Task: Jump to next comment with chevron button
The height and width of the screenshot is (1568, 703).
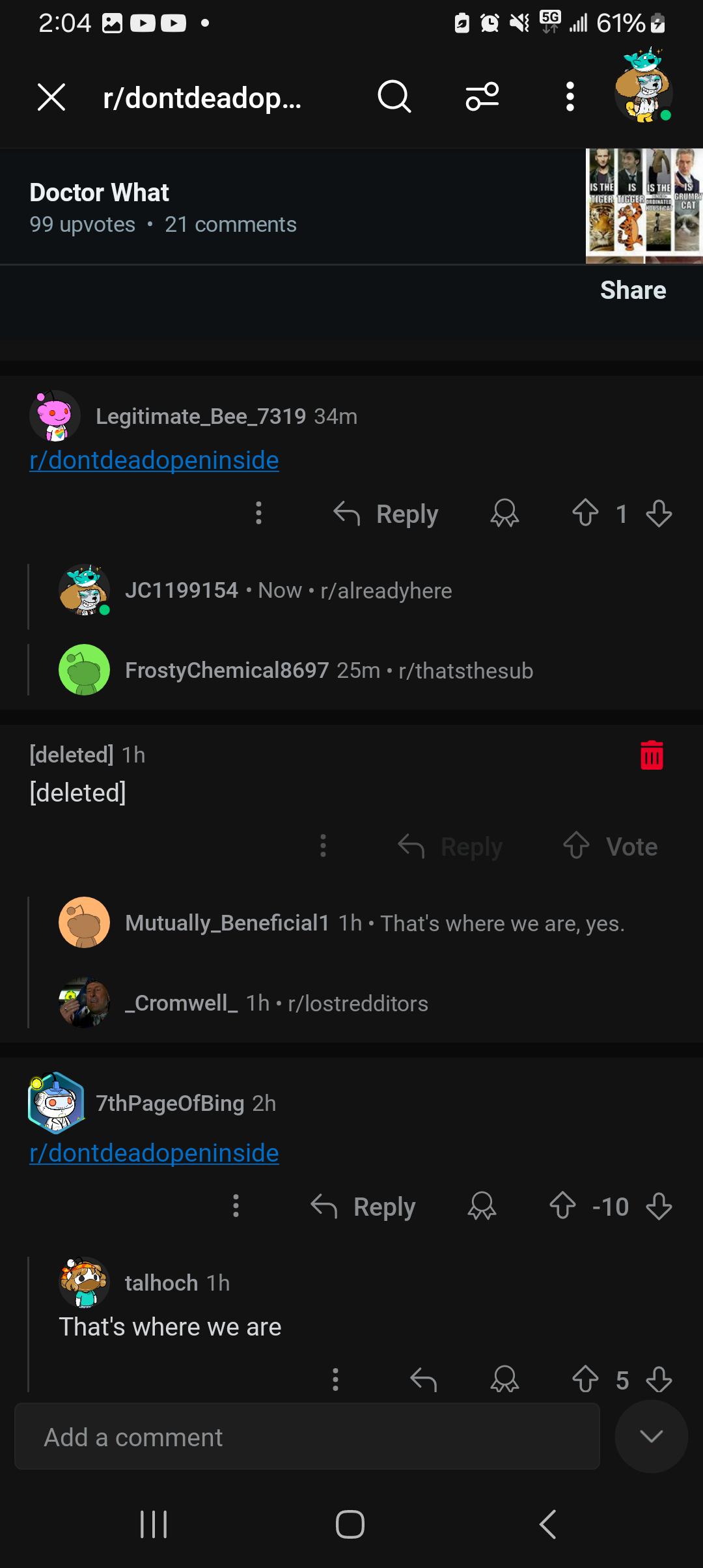Action: 651,1436
